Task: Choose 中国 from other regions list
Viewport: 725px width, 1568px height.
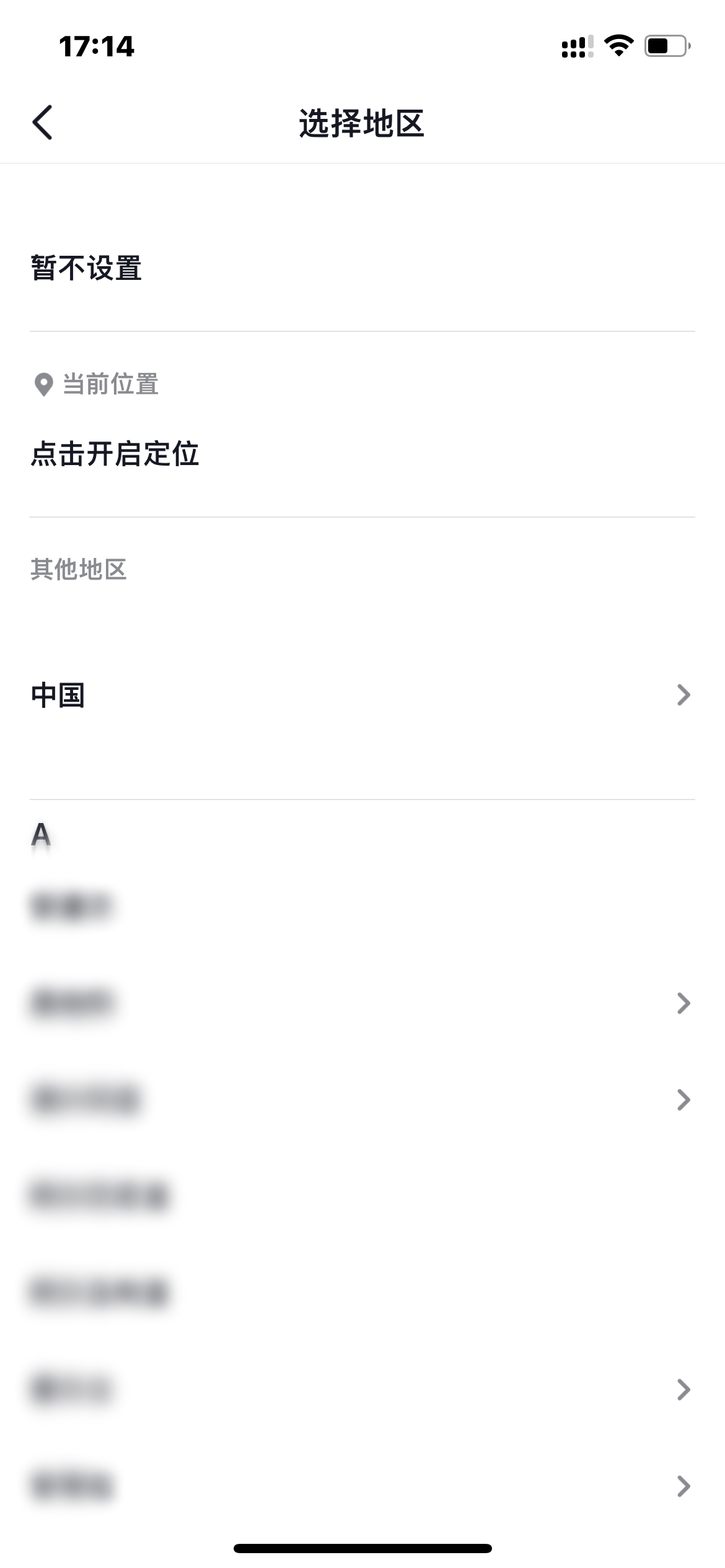Action: 59,695
